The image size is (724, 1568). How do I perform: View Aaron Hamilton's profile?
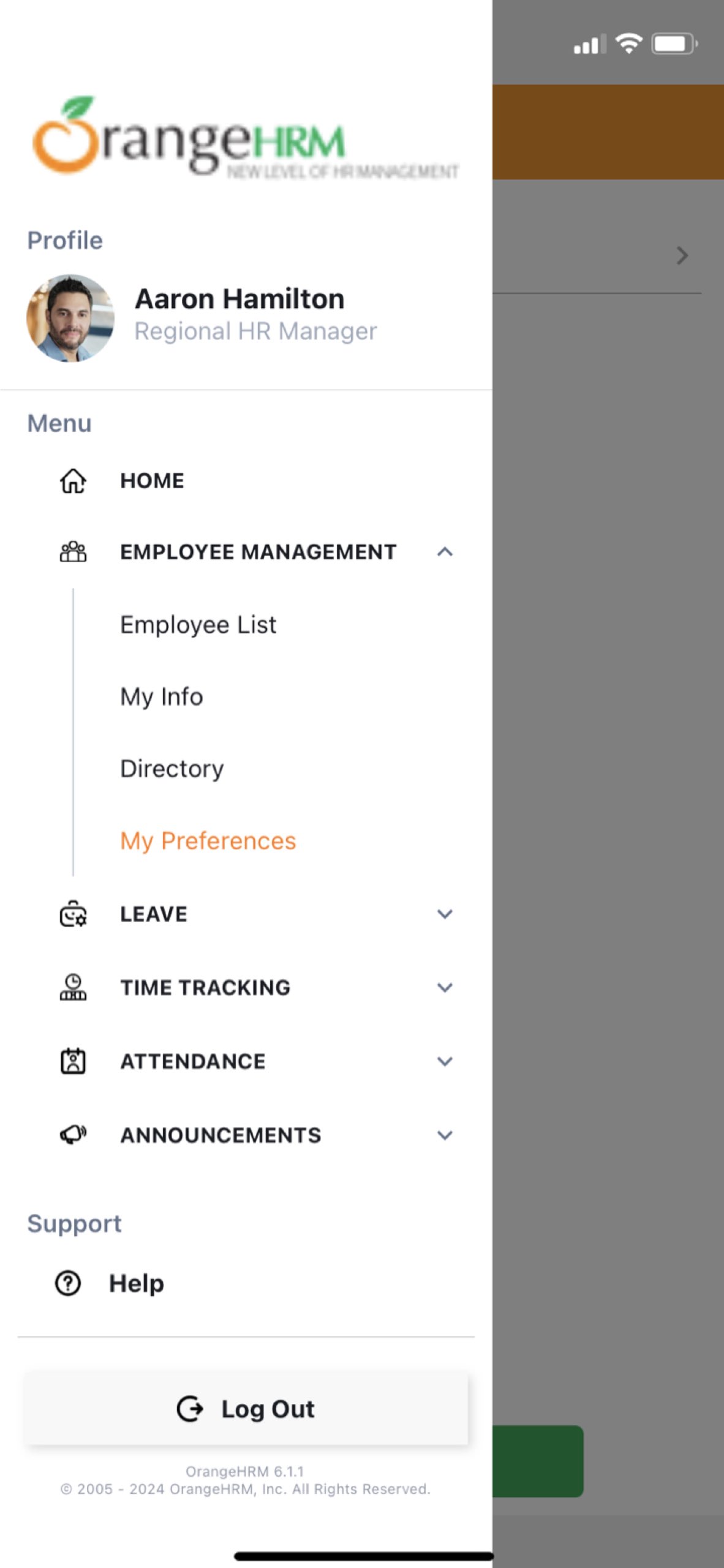(x=239, y=315)
